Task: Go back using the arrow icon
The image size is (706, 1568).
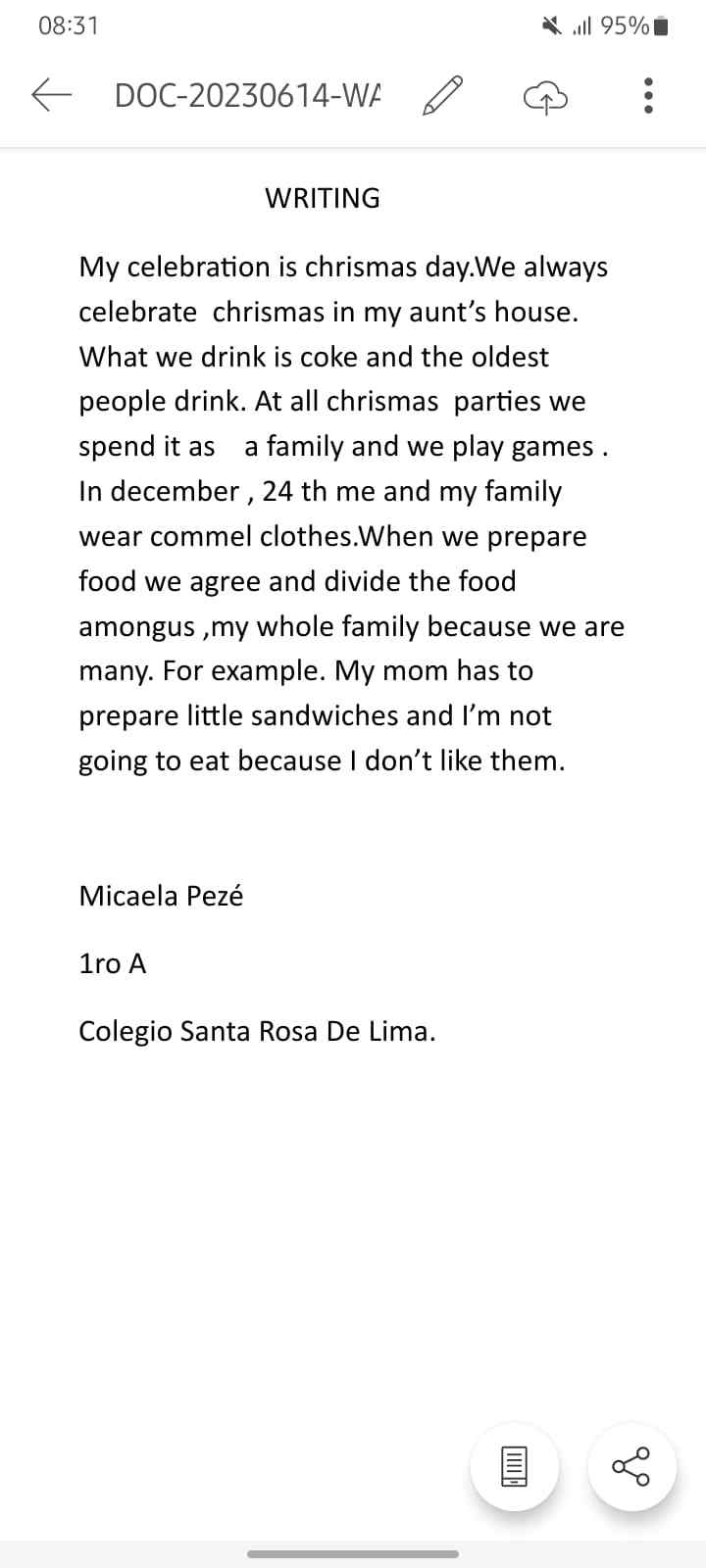Action: point(52,95)
